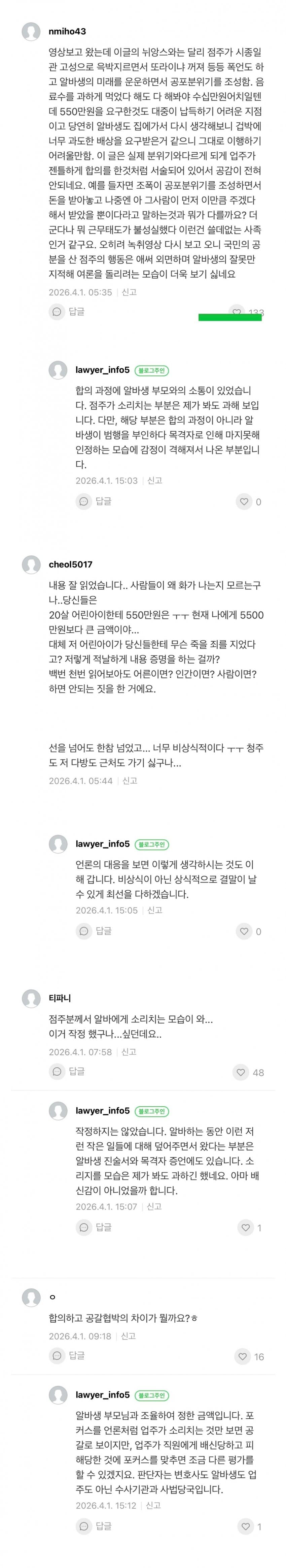286x1568 pixels.
Task: Report cheol5017's comment
Action: [x=130, y=780]
